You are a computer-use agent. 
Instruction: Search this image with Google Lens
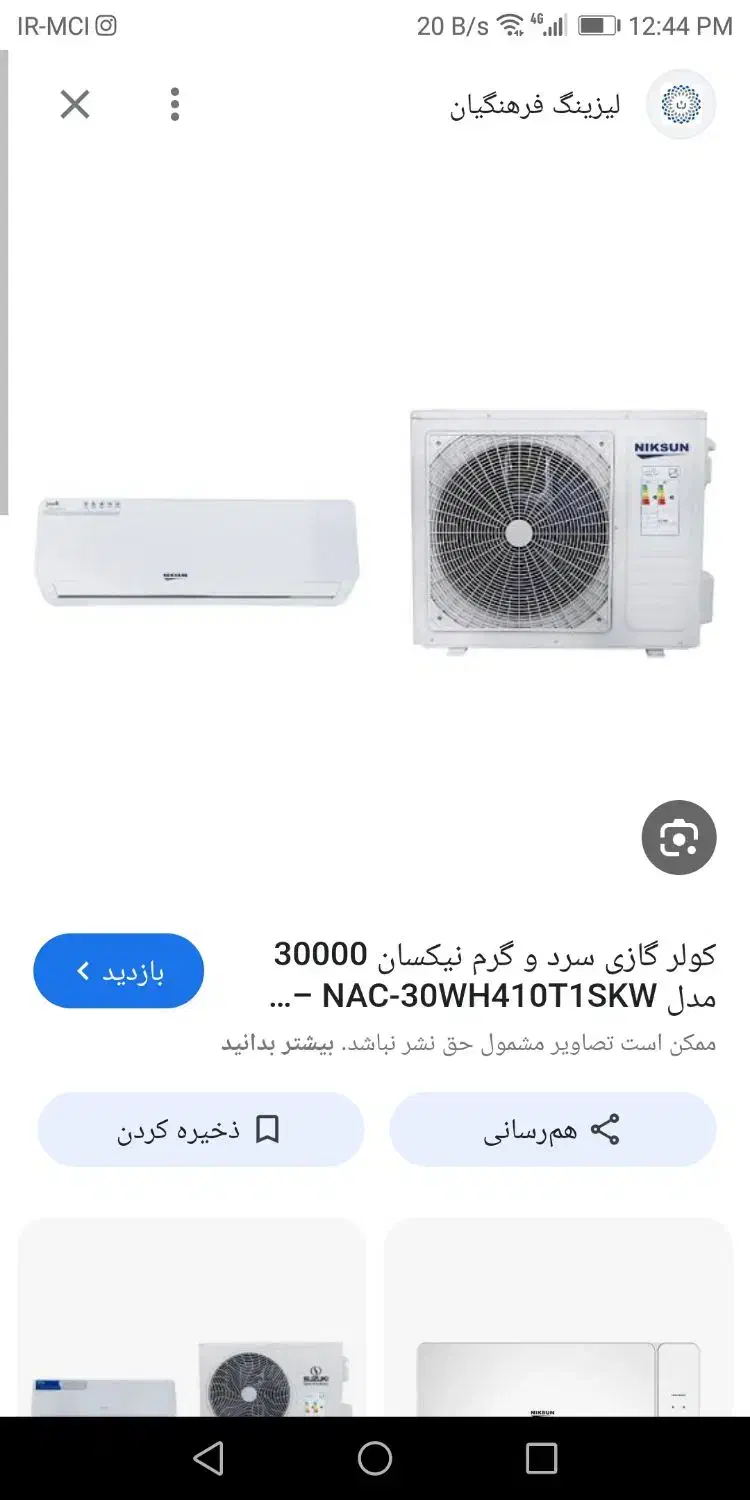coord(678,838)
